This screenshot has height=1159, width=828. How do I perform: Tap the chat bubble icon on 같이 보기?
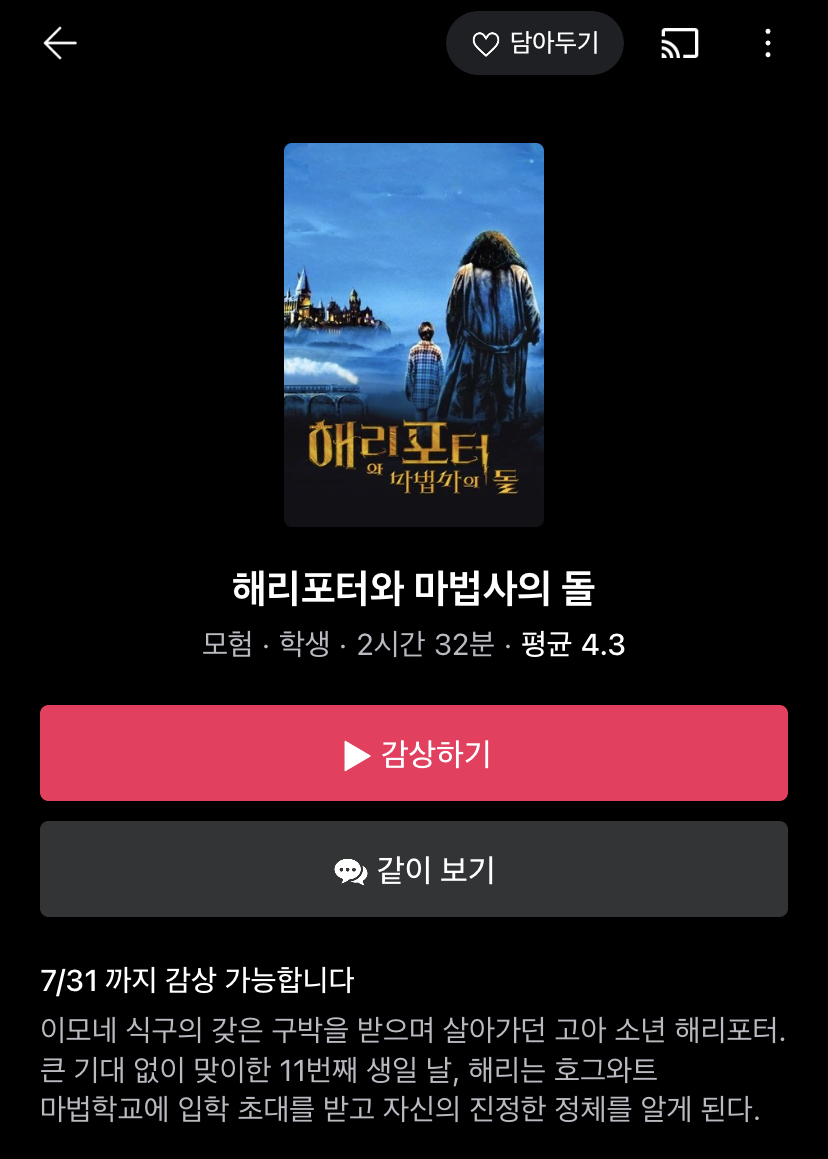pyautogui.click(x=347, y=869)
